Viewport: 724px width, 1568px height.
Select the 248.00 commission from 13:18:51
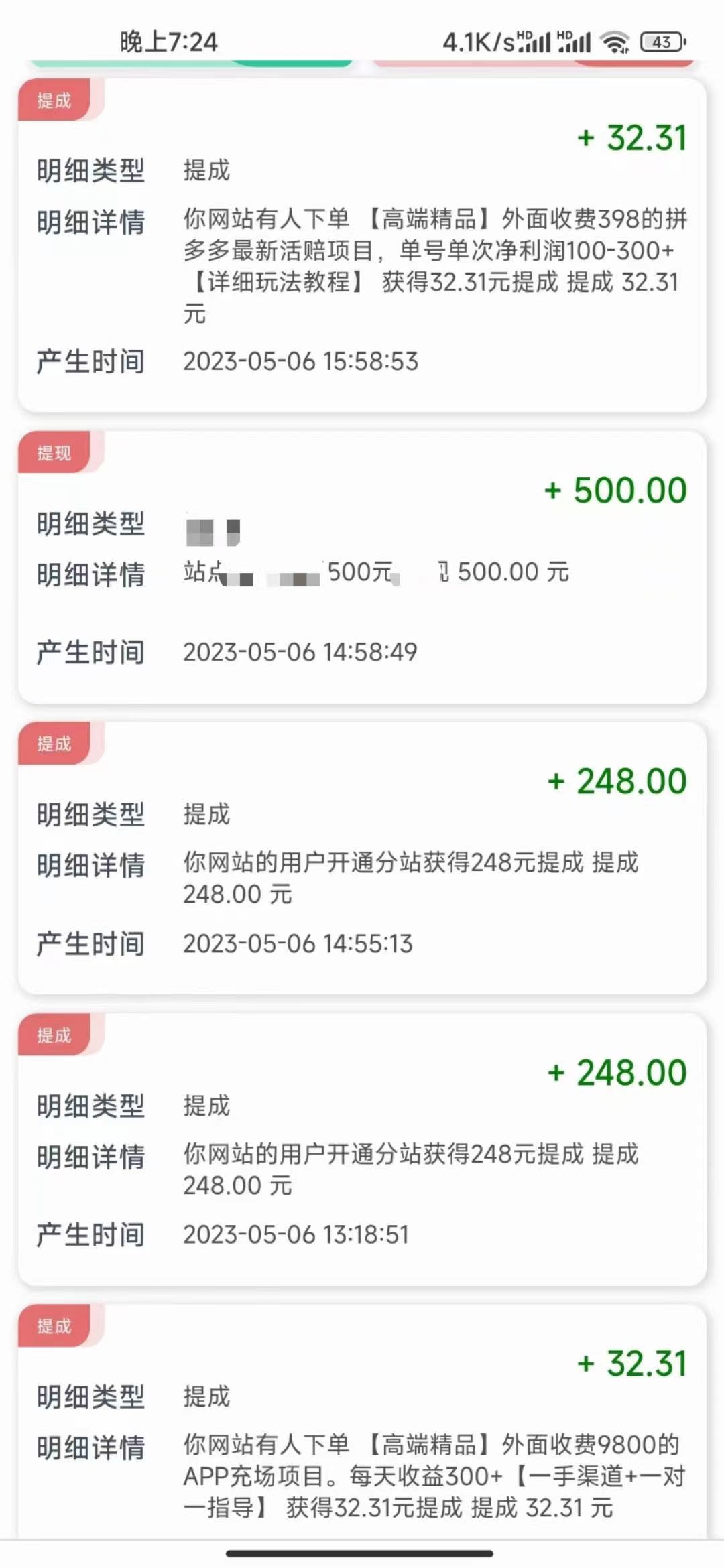(362, 1149)
